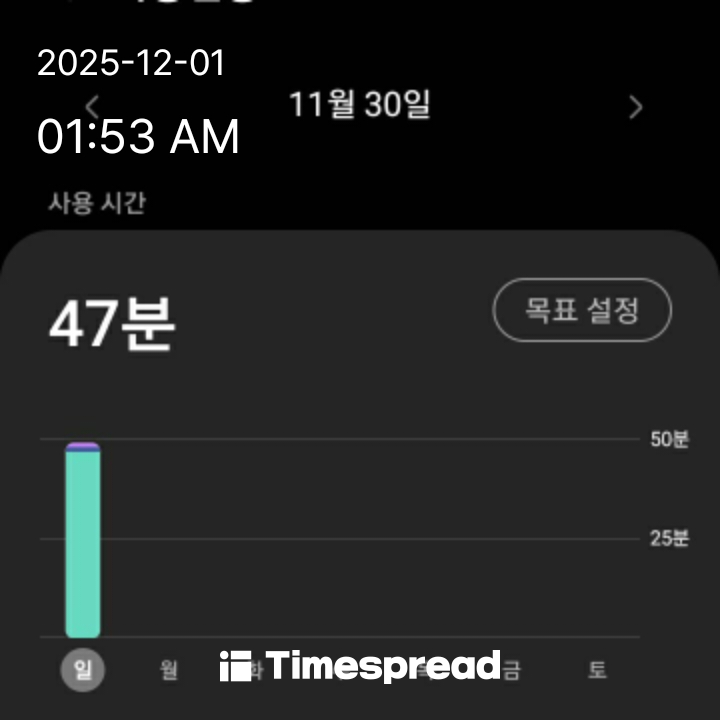Go to the next day arrow
The width and height of the screenshot is (720, 720).
pyautogui.click(x=635, y=107)
